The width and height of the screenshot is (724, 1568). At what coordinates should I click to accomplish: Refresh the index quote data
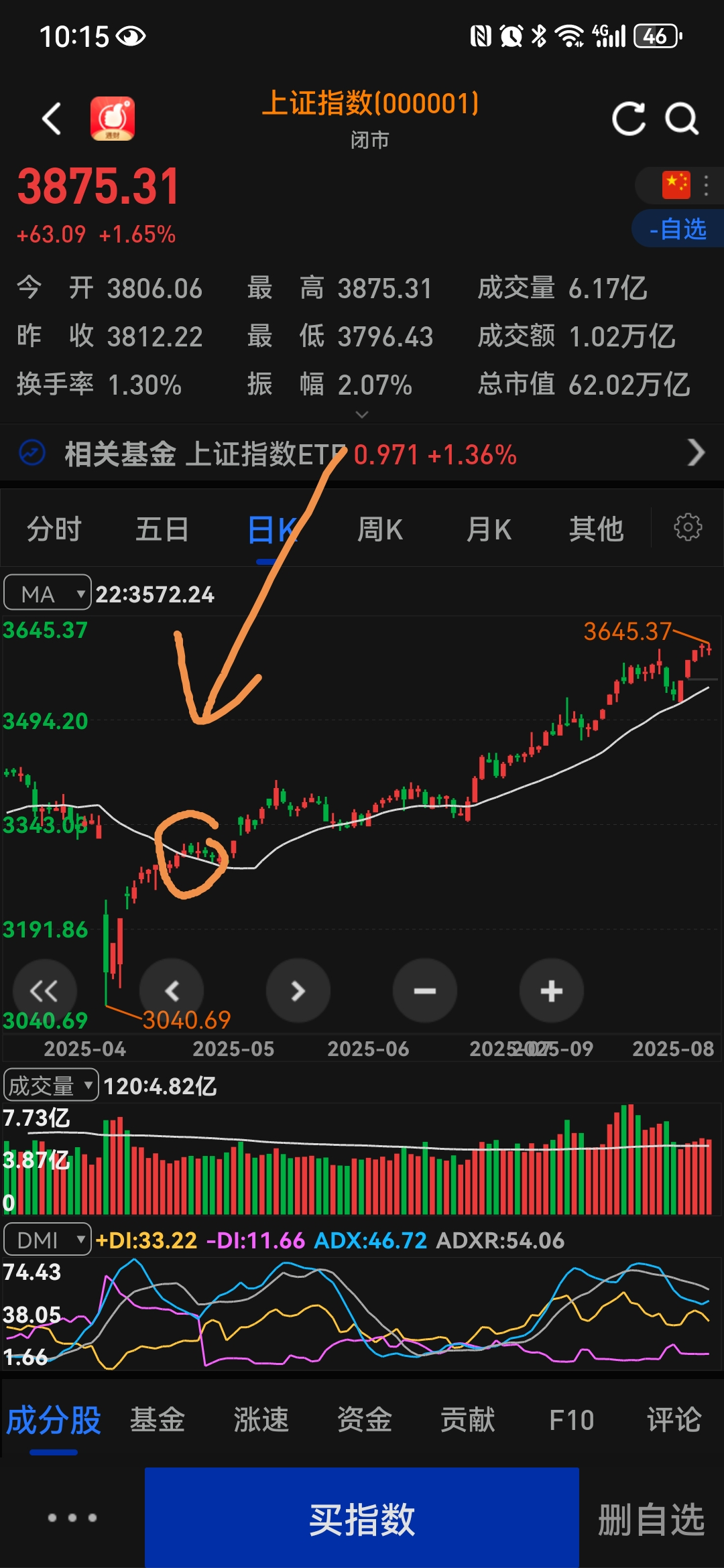coord(629,119)
